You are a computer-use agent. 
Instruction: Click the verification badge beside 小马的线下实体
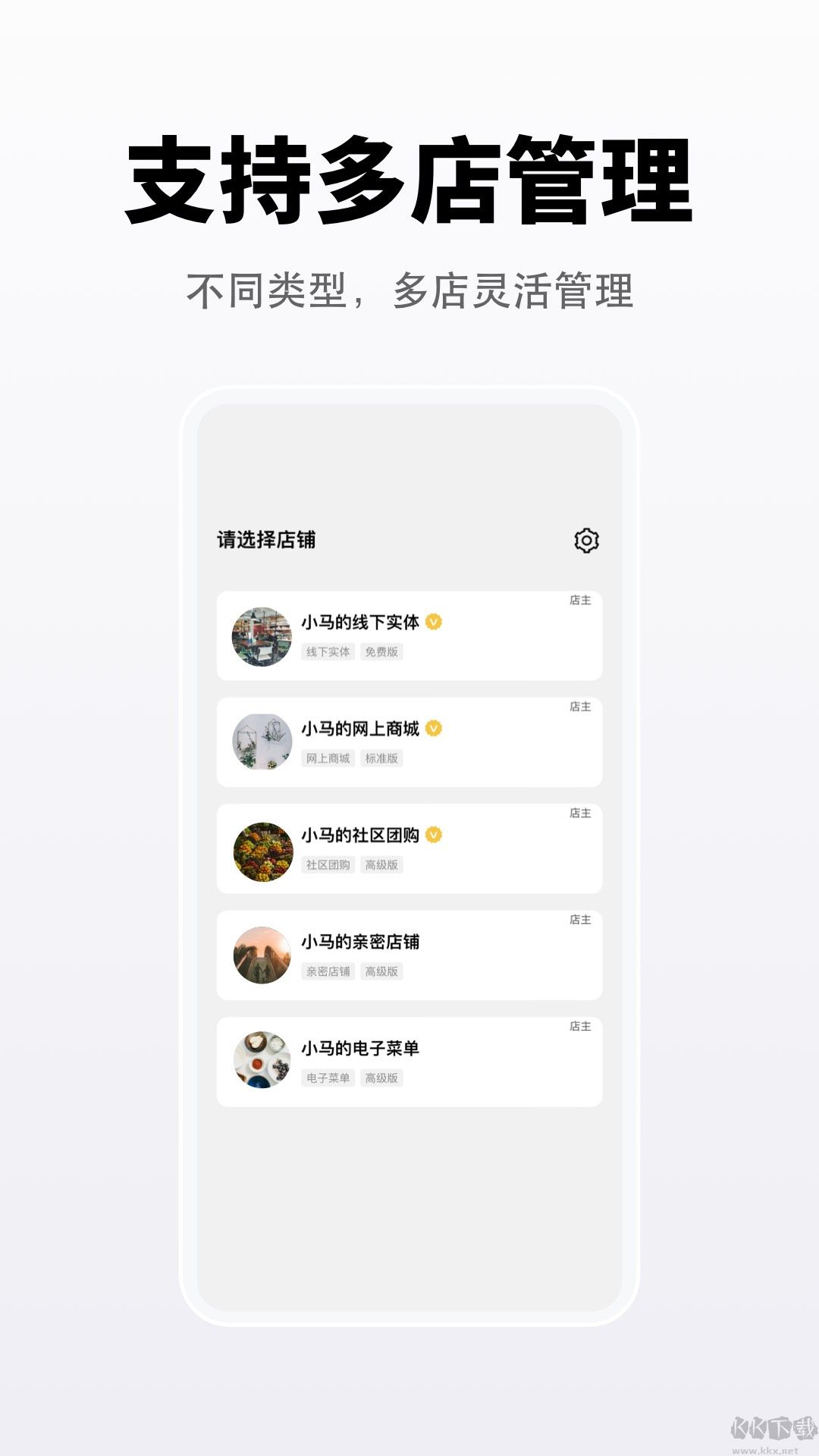(432, 620)
